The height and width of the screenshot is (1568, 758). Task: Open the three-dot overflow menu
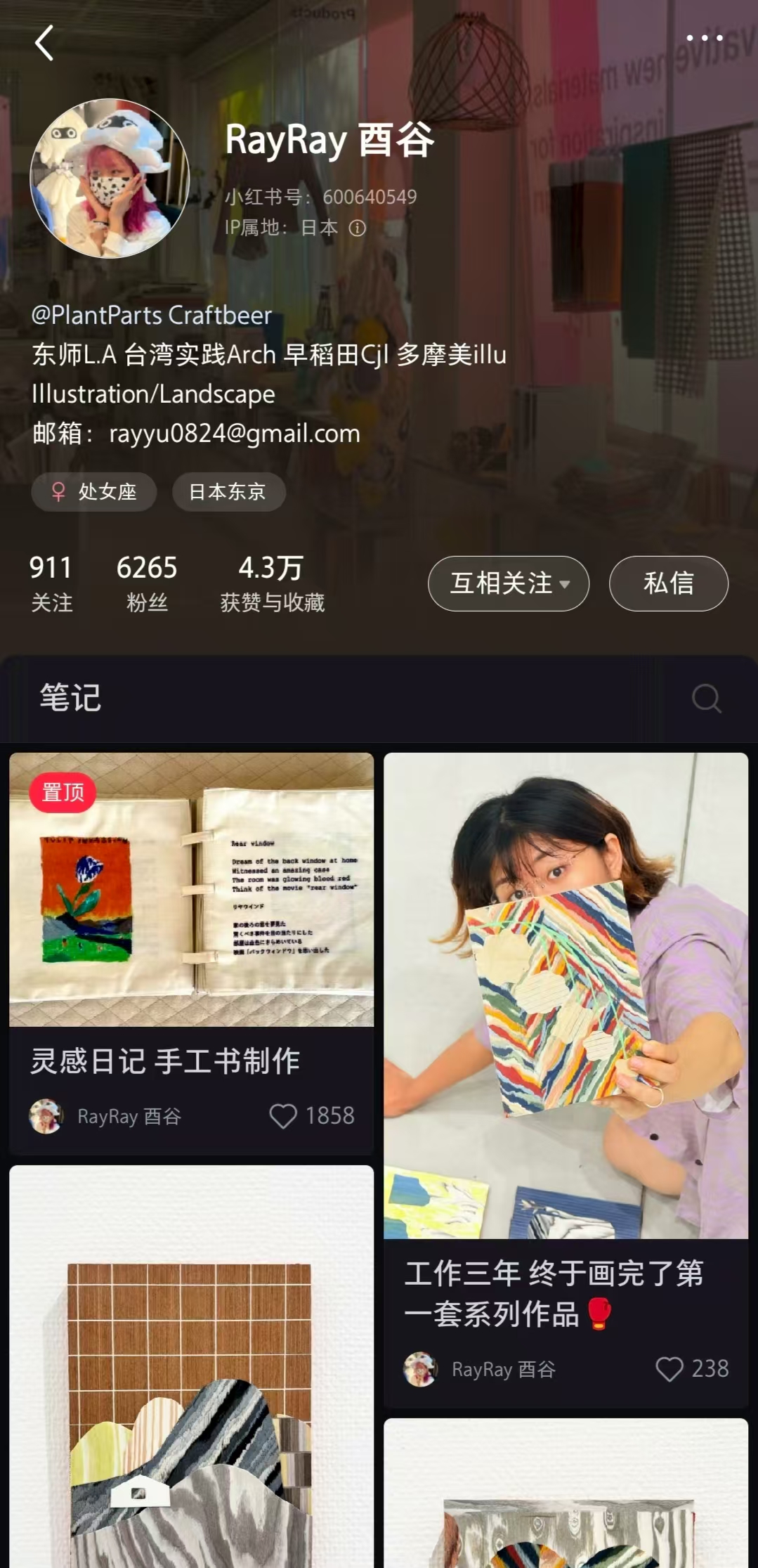click(x=704, y=38)
